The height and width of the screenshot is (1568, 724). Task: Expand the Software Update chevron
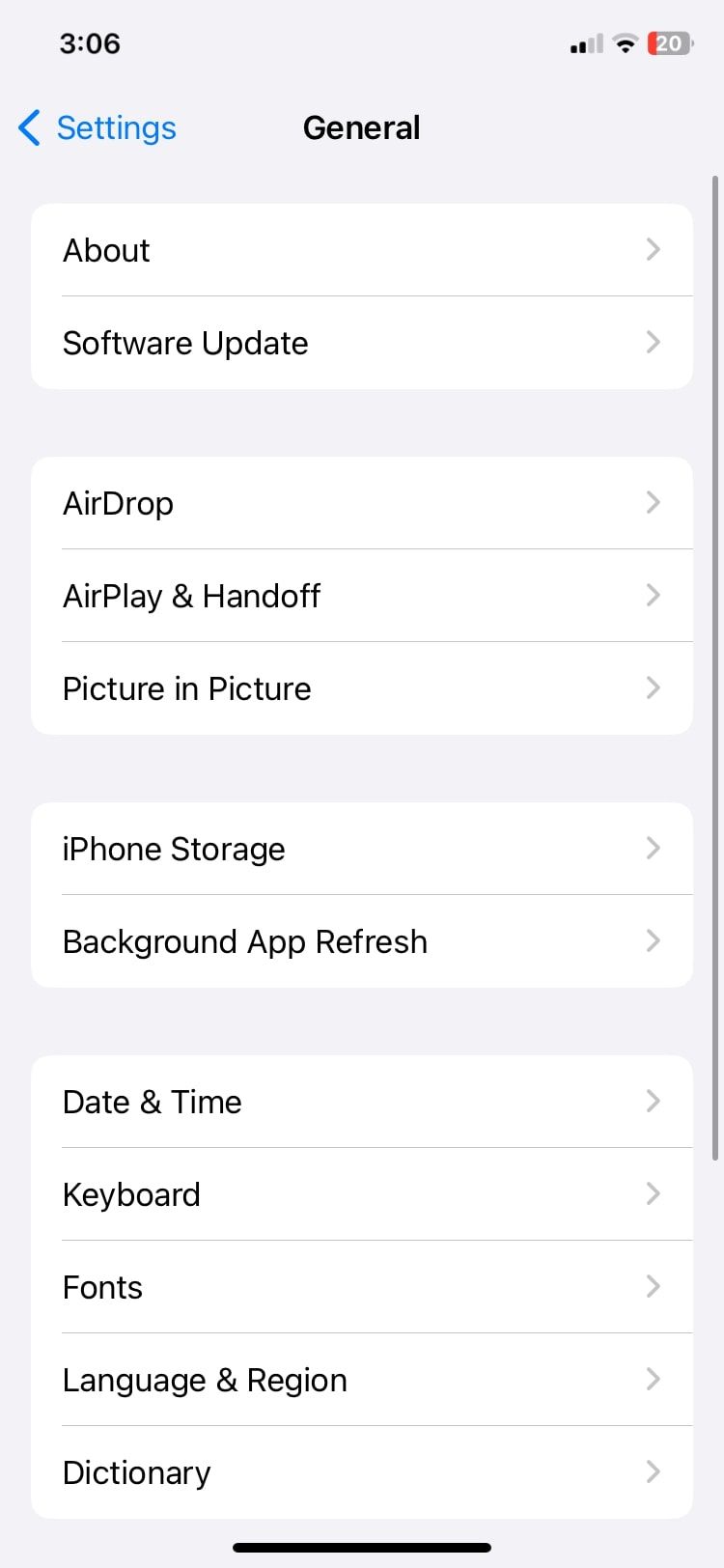(x=654, y=343)
